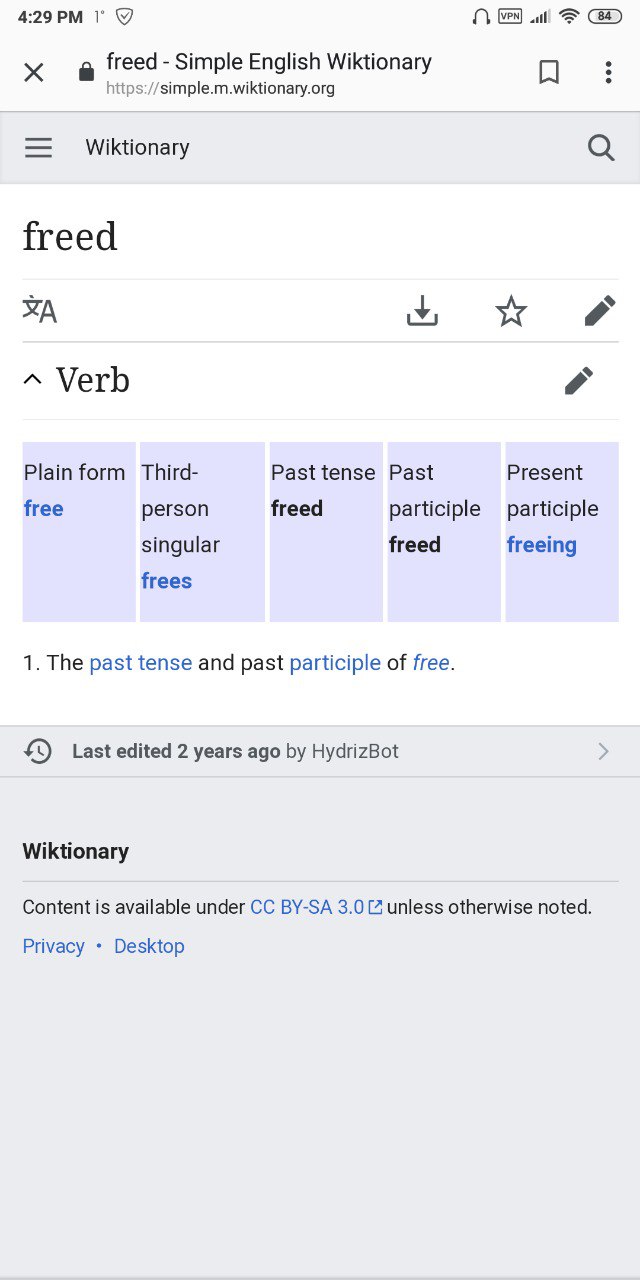Open the Wiktionary hamburger menu
This screenshot has height=1280, width=640.
coord(38,147)
